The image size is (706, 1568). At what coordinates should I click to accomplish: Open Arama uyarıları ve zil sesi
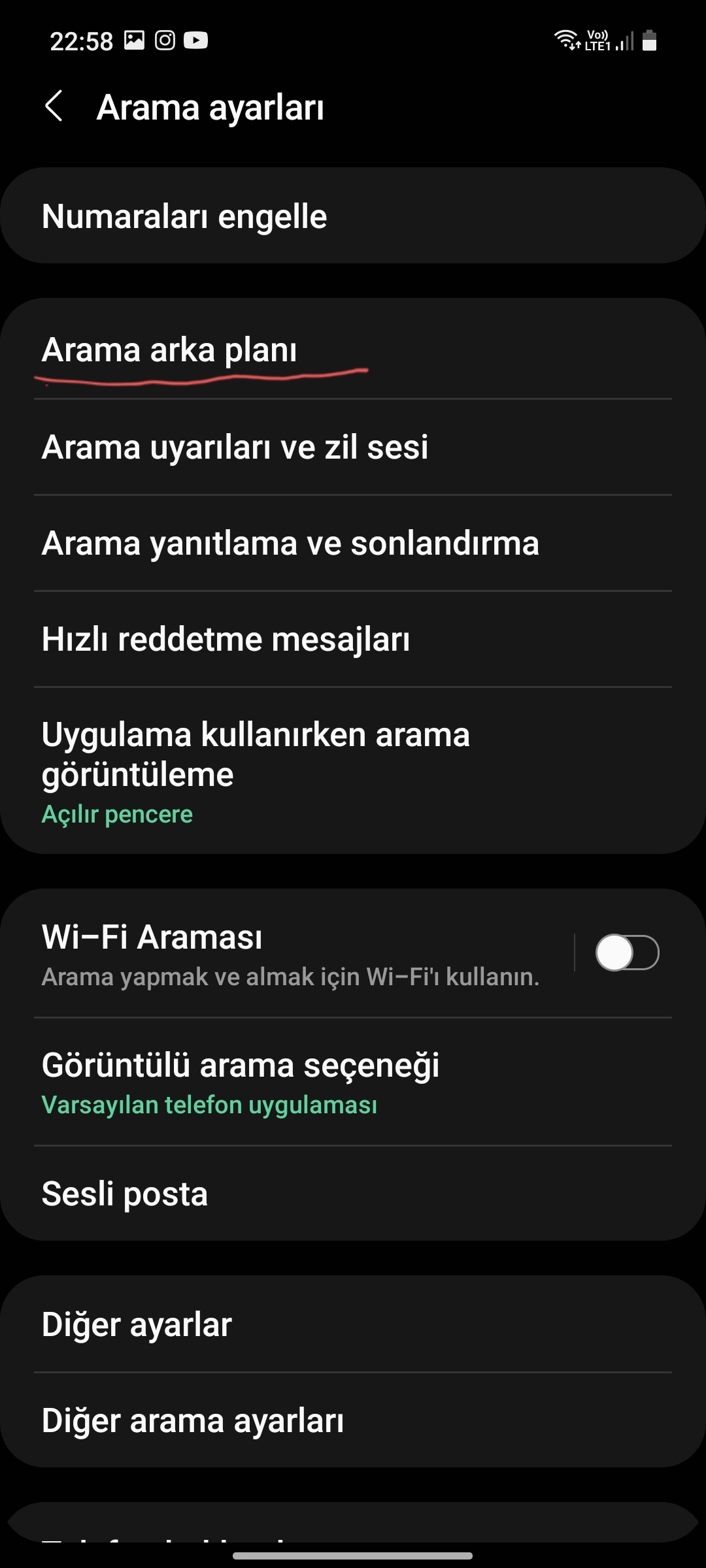coord(353,447)
